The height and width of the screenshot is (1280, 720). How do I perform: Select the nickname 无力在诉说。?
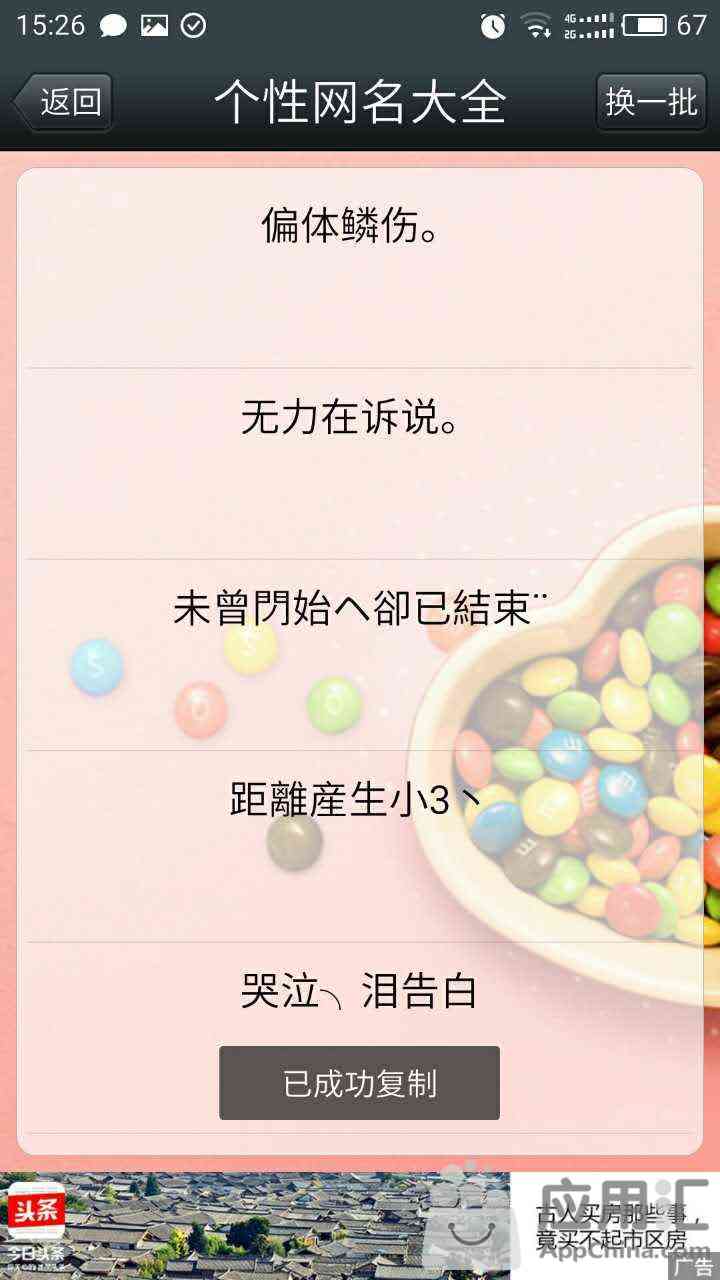click(359, 464)
